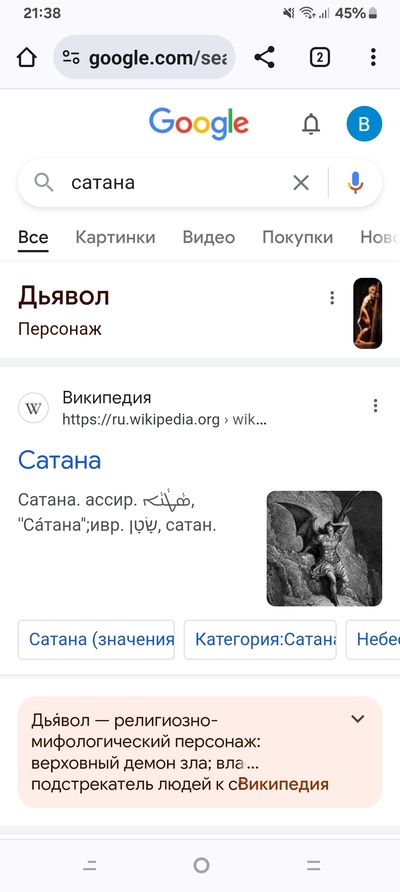Expand the Дьявол description snippet
The height and width of the screenshot is (892, 400).
pos(357,718)
